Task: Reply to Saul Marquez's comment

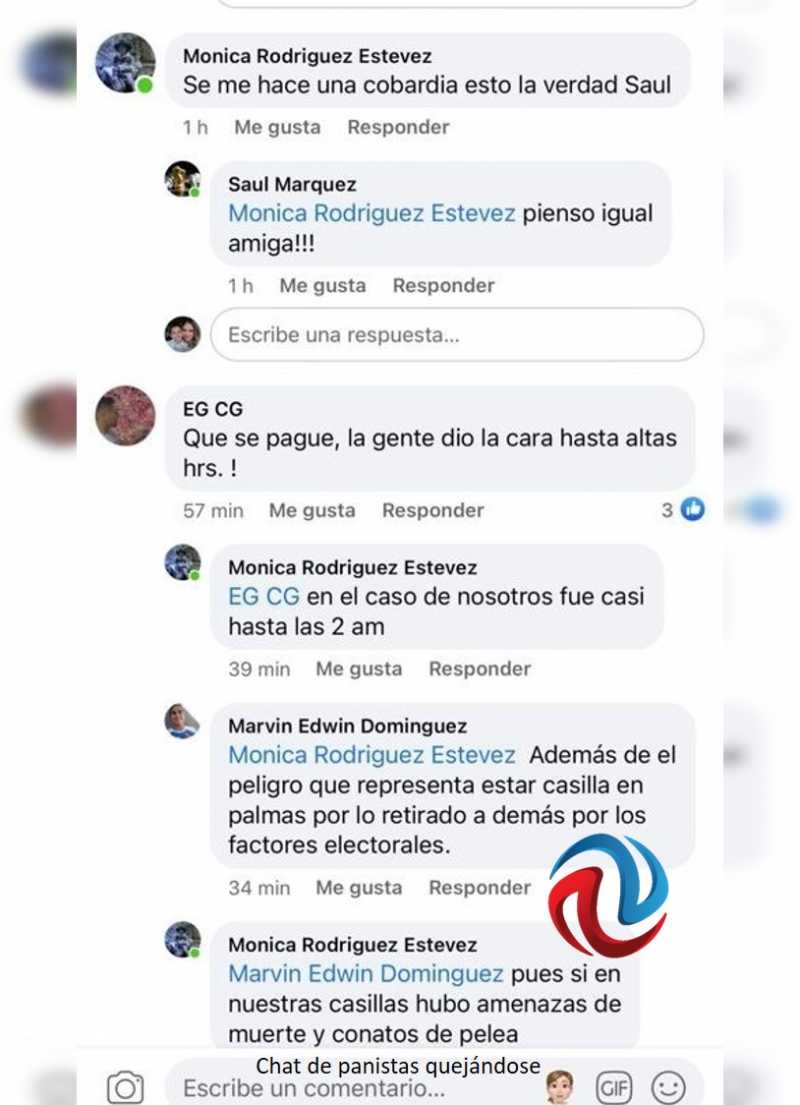Action: [x=443, y=286]
